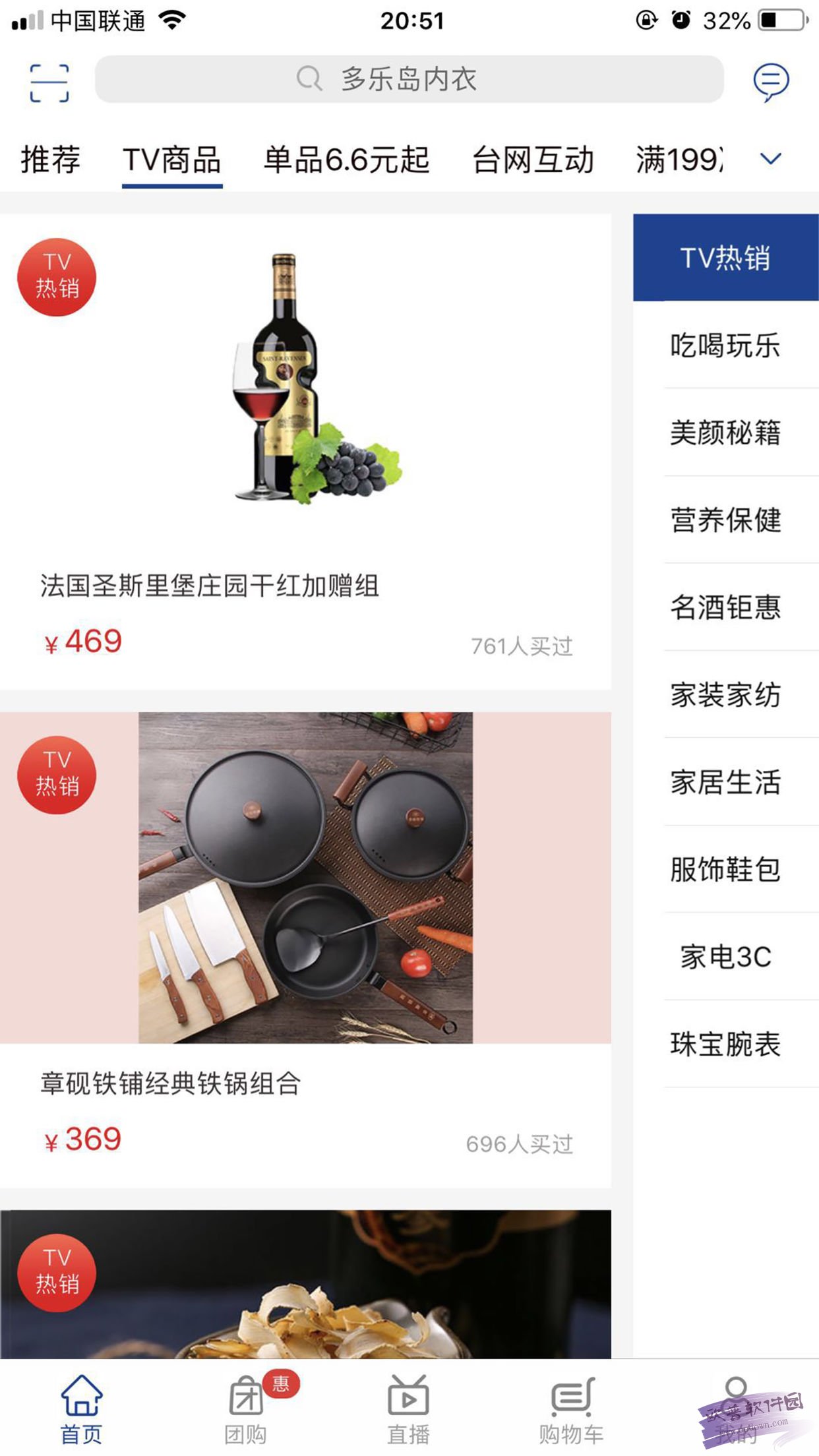This screenshot has height=1456, width=819.
Task: Select the 吃喝玩乐 side category
Action: tap(725, 346)
